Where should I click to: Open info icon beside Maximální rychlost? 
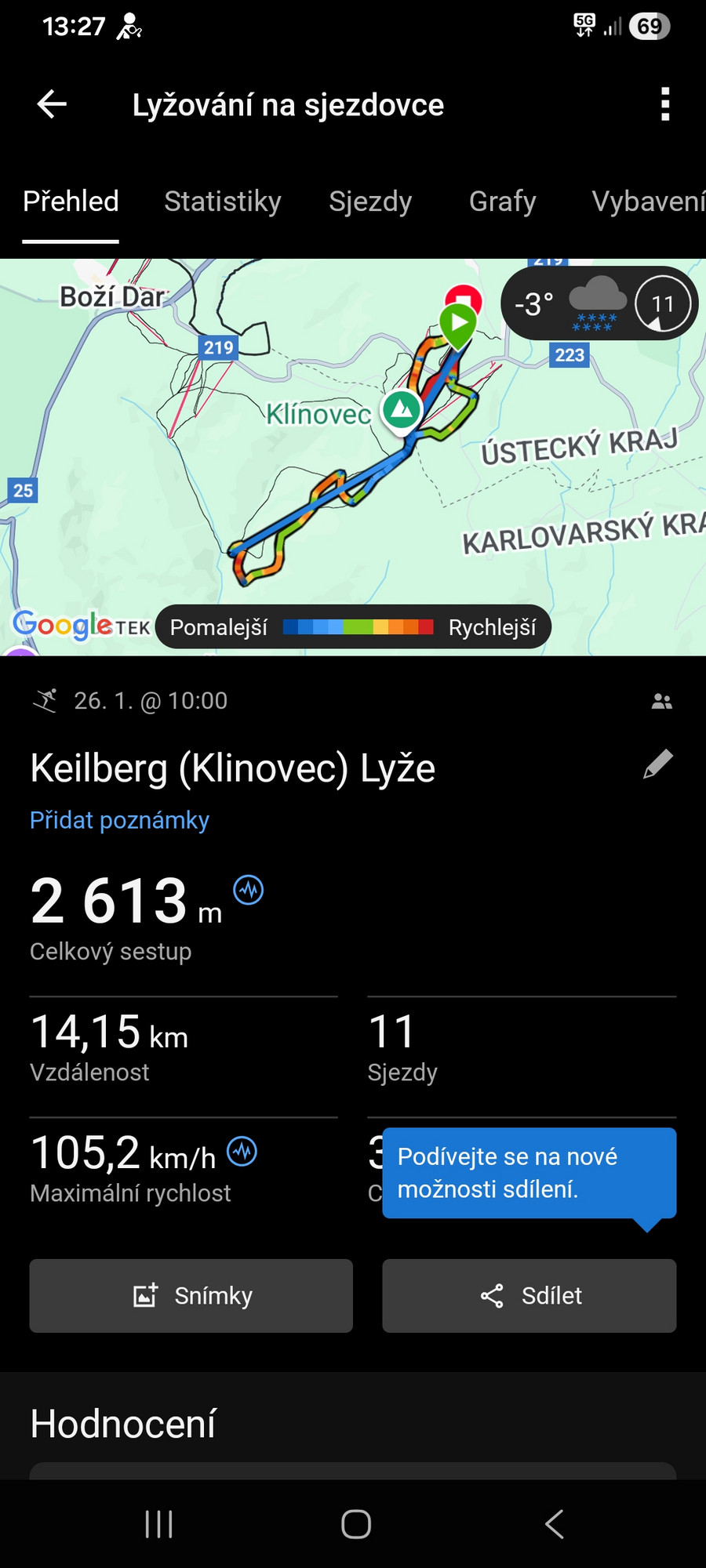pos(242,1151)
